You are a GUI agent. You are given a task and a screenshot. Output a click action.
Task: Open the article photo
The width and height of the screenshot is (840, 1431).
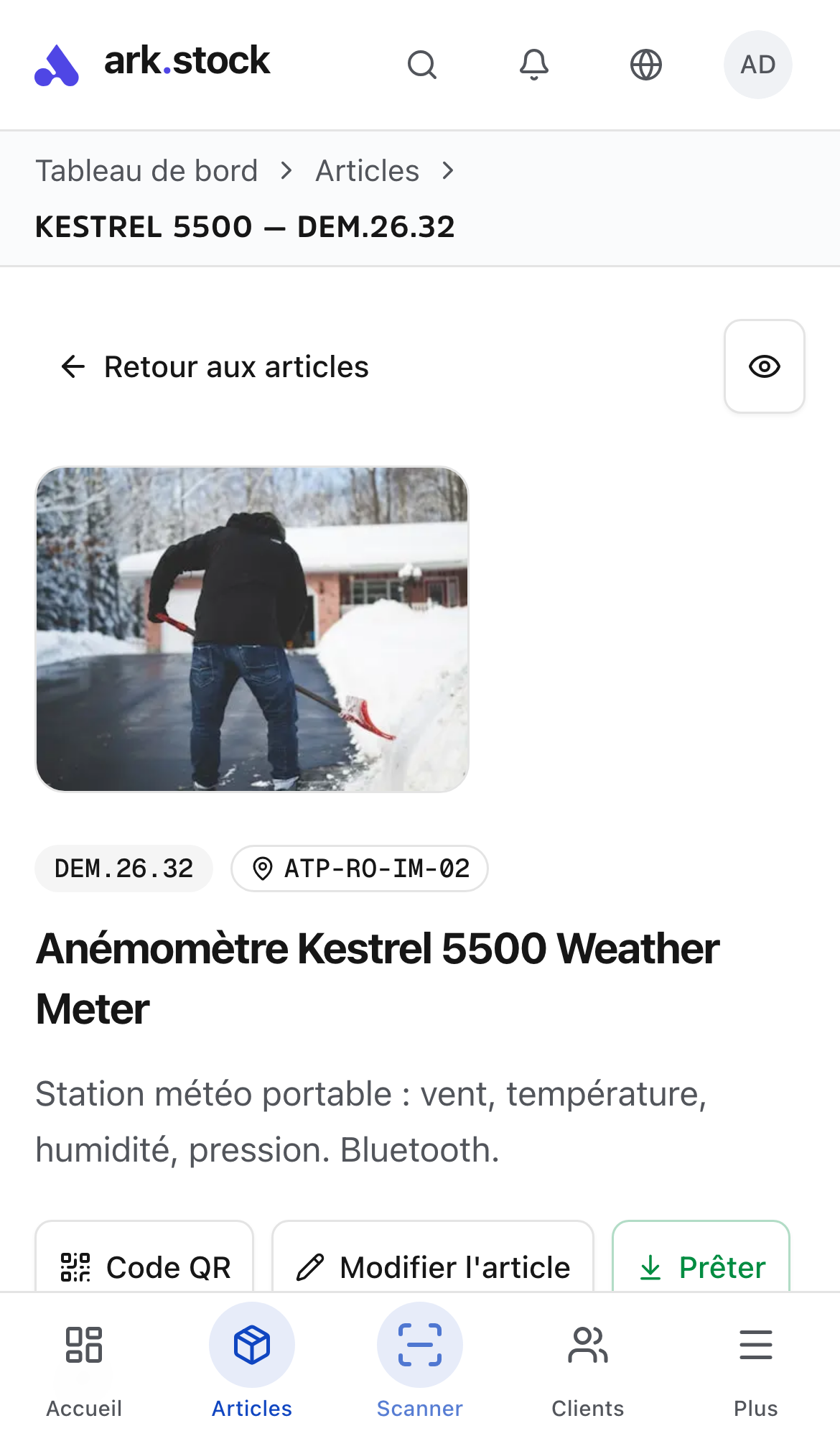coord(252,629)
